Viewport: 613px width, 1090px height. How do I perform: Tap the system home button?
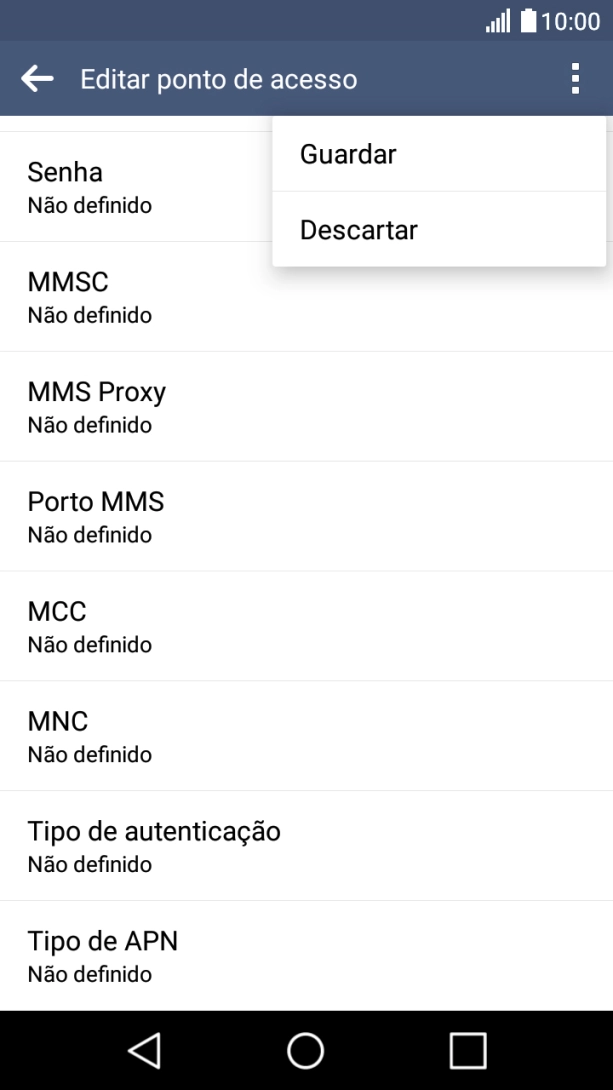click(306, 1050)
